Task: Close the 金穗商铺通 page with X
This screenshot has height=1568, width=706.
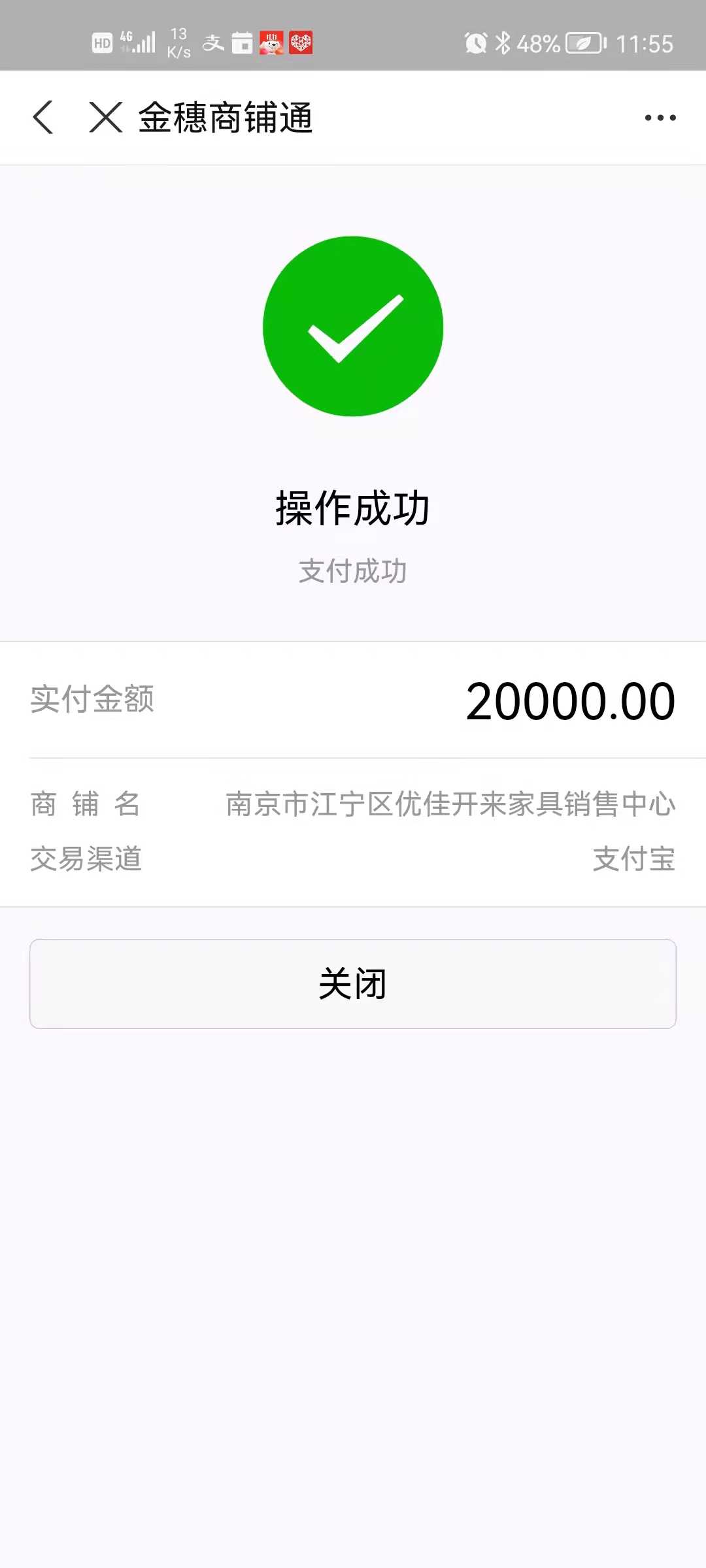Action: 106,118
